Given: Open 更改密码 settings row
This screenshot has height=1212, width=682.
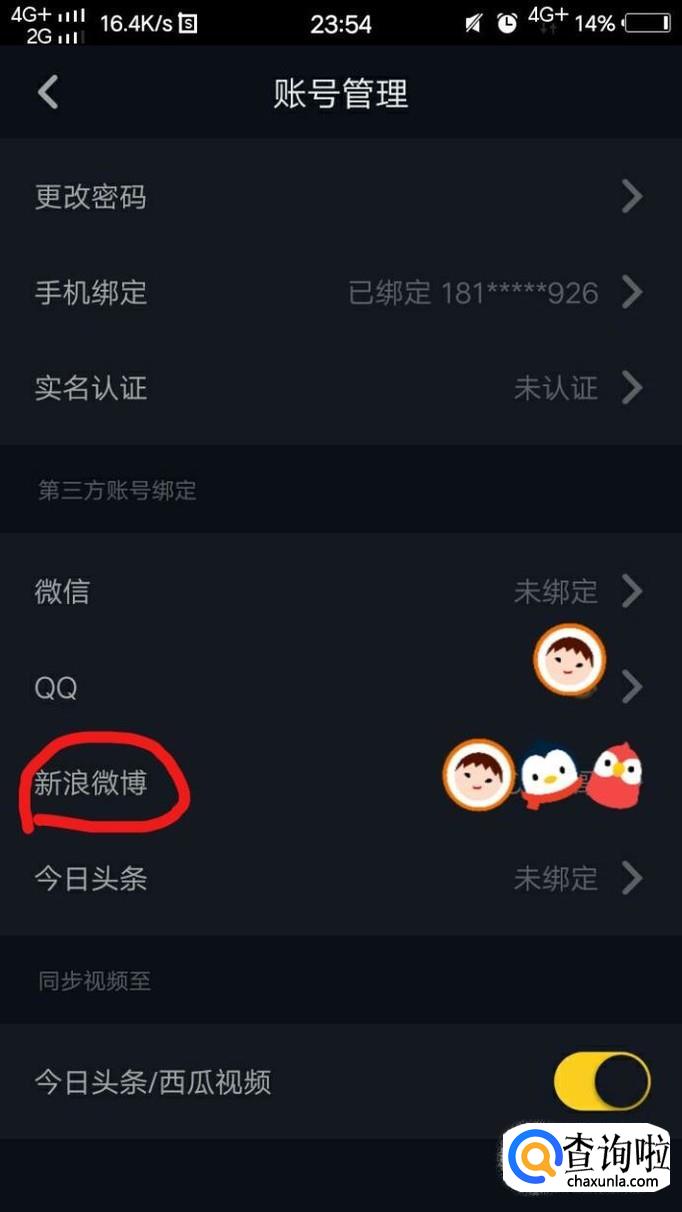Looking at the screenshot, I should pyautogui.click(x=340, y=197).
